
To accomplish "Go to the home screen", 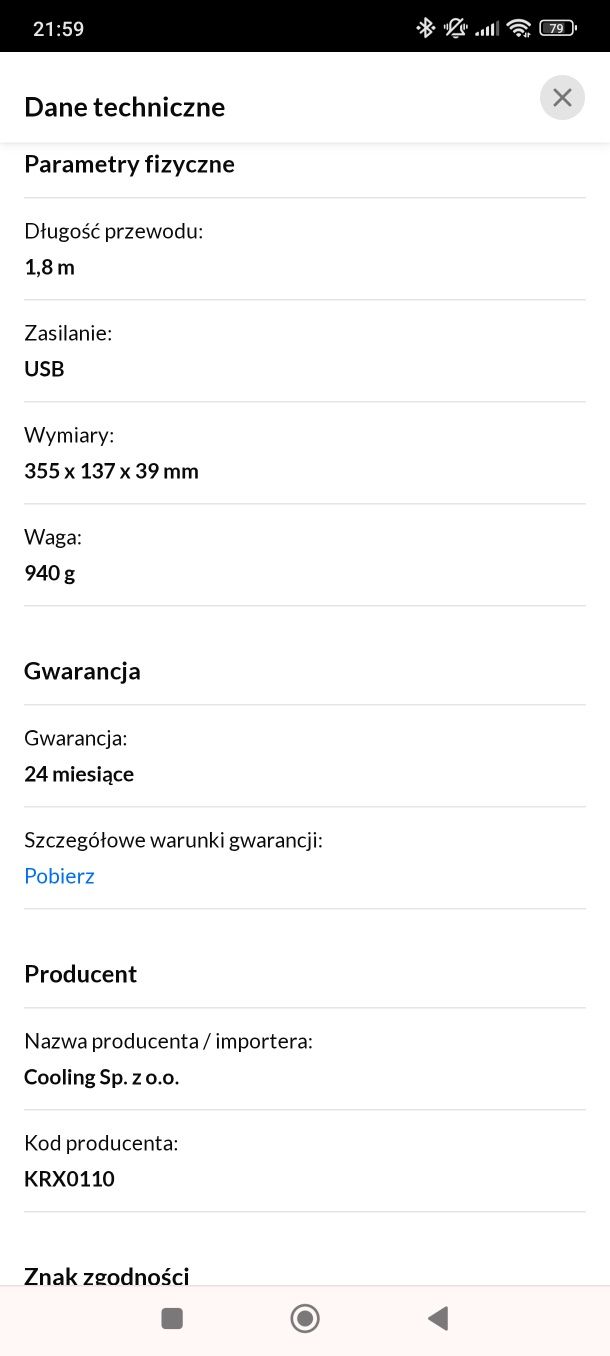I will coord(305,1318).
